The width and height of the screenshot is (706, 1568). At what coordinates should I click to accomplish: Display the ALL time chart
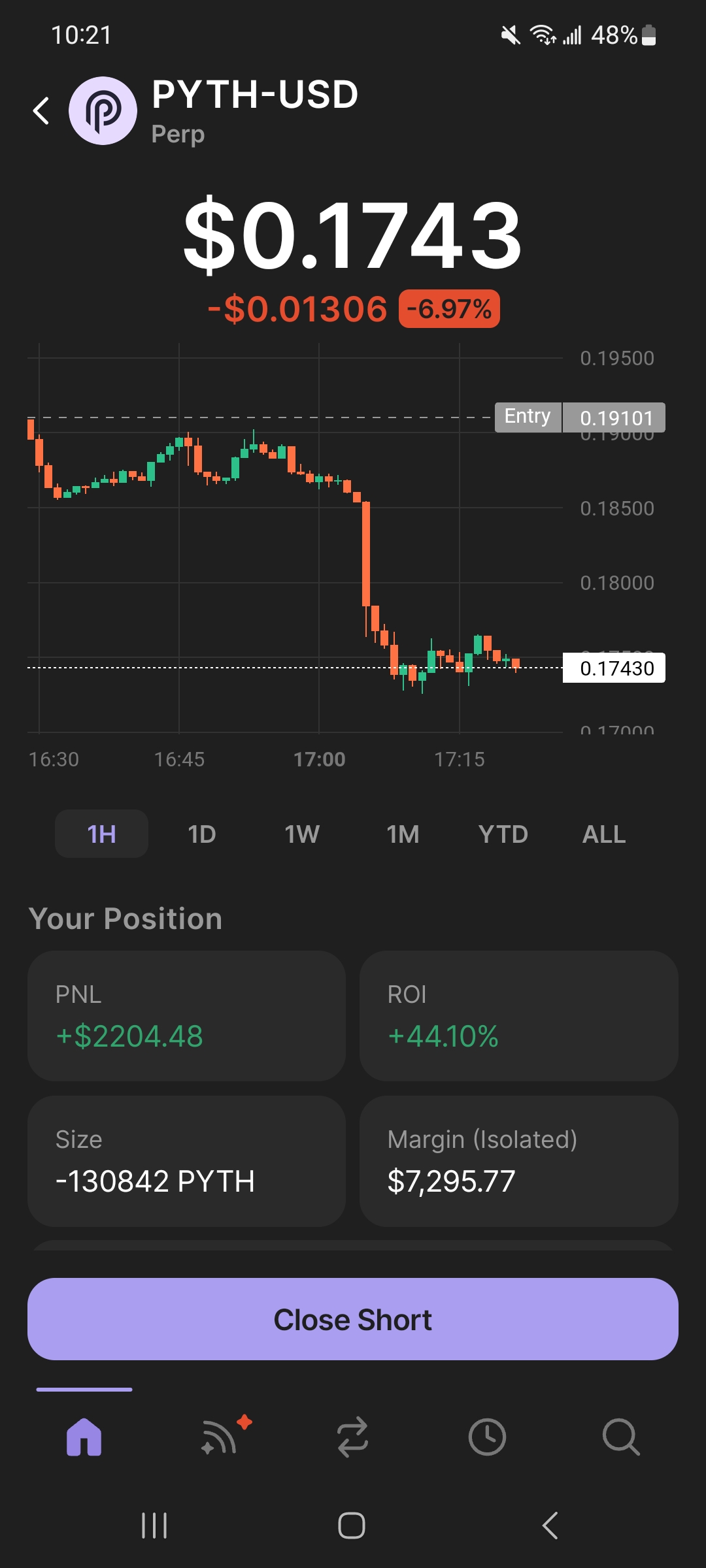604,834
